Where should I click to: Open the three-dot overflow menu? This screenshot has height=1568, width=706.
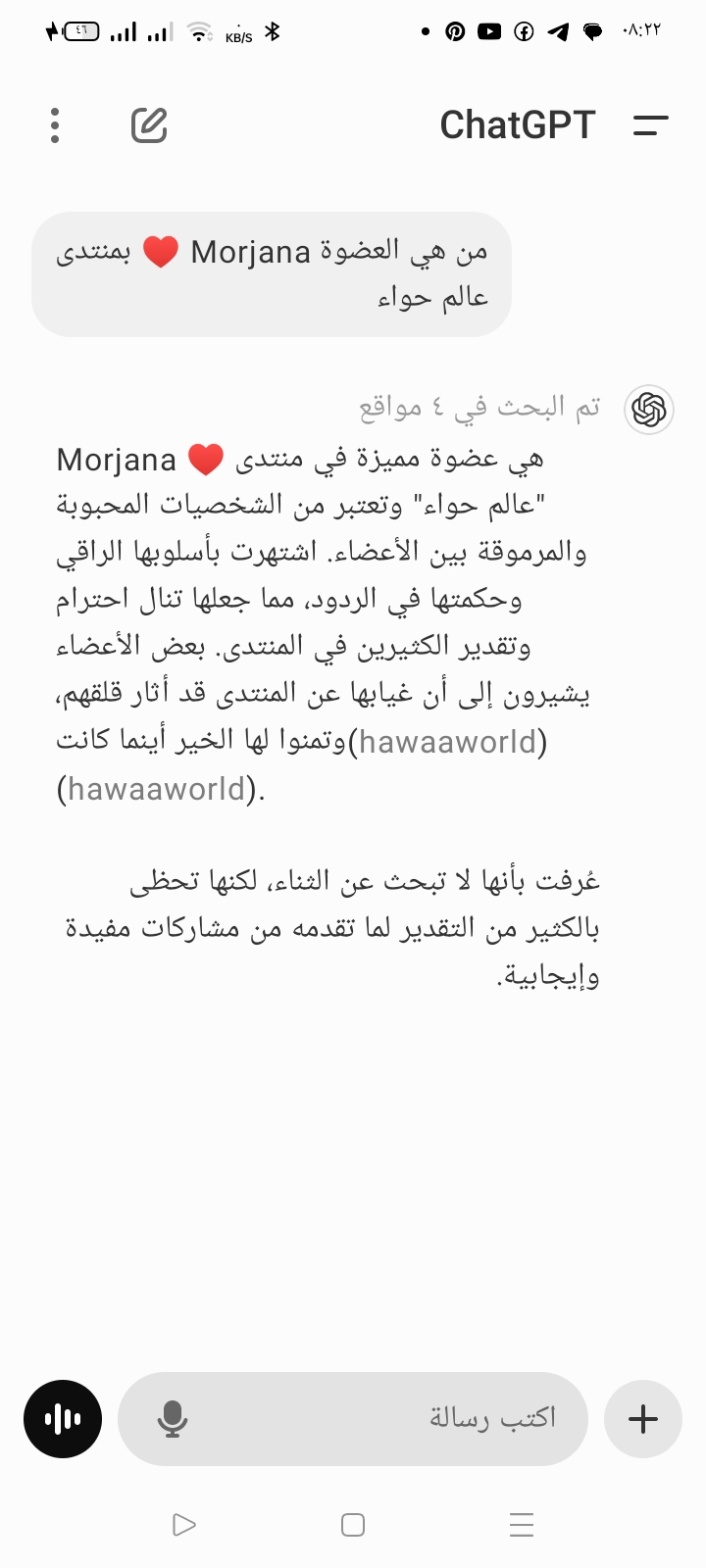point(55,125)
